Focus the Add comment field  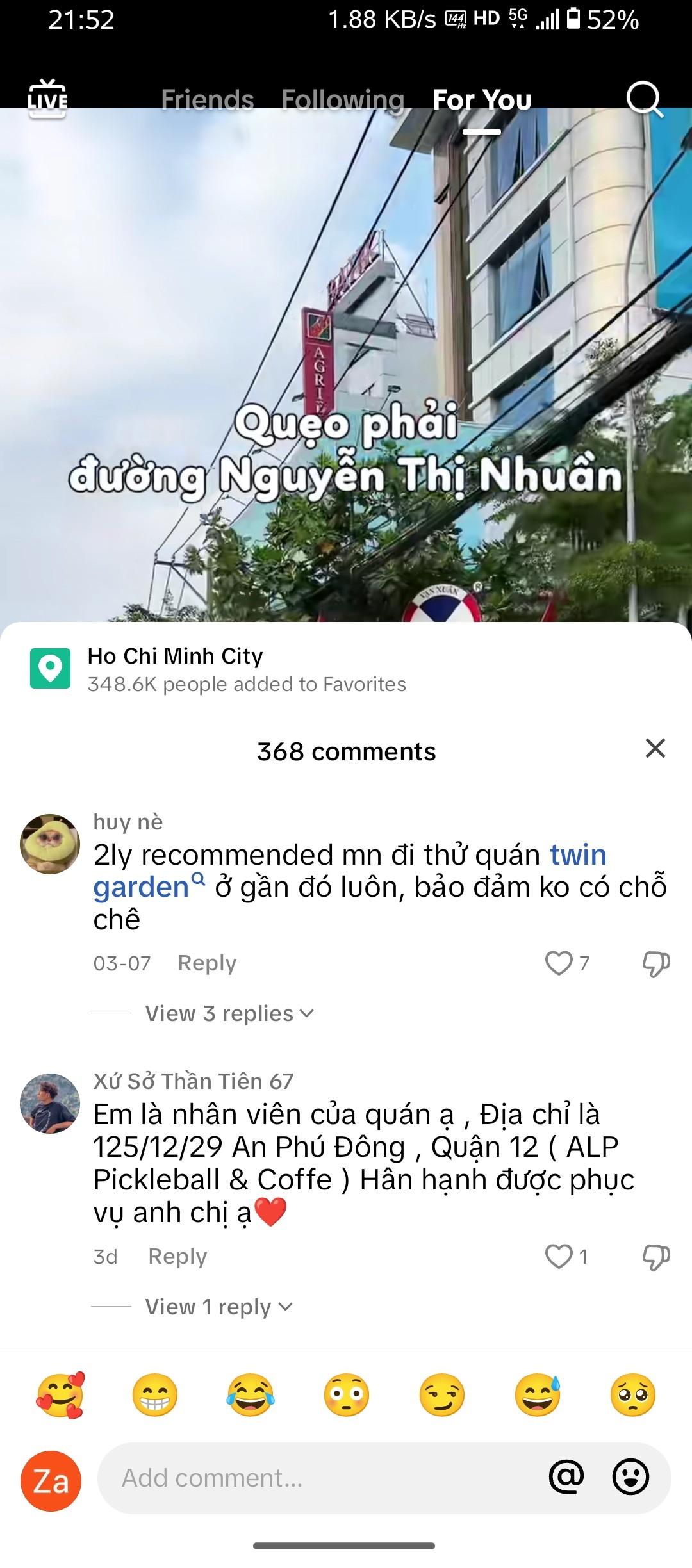[320, 1478]
